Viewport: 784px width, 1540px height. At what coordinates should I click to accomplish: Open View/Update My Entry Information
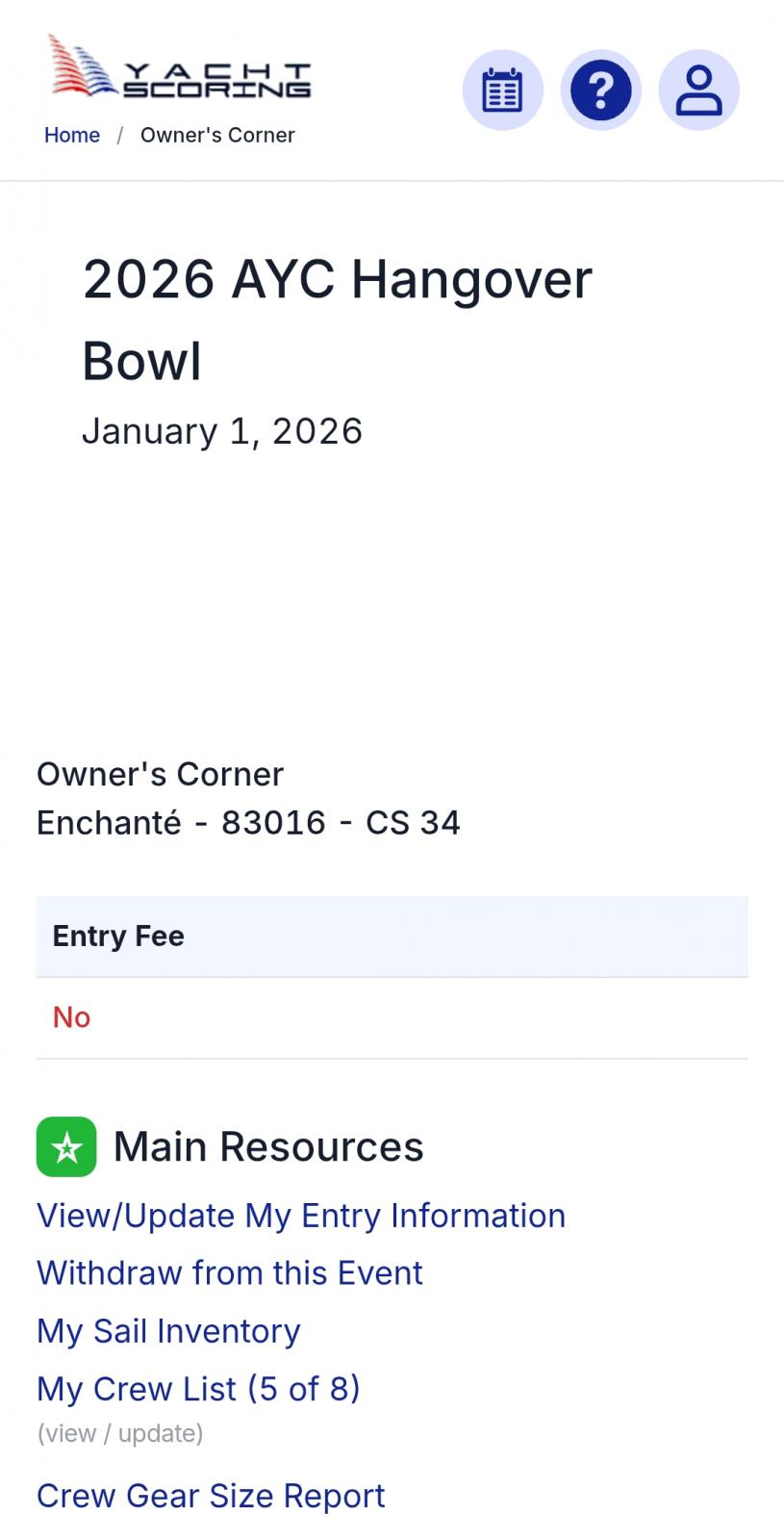[300, 1216]
